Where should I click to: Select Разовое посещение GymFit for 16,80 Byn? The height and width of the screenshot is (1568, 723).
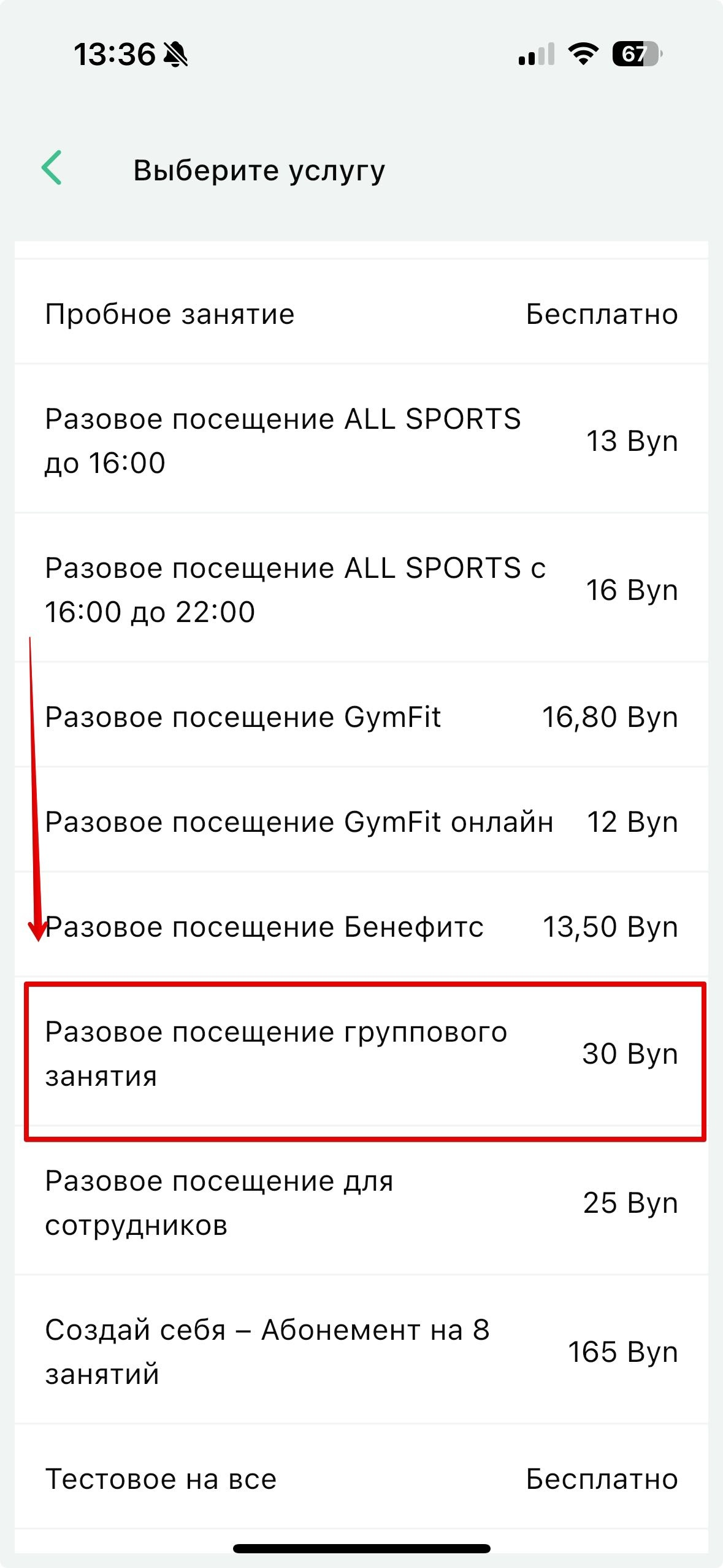(361, 717)
